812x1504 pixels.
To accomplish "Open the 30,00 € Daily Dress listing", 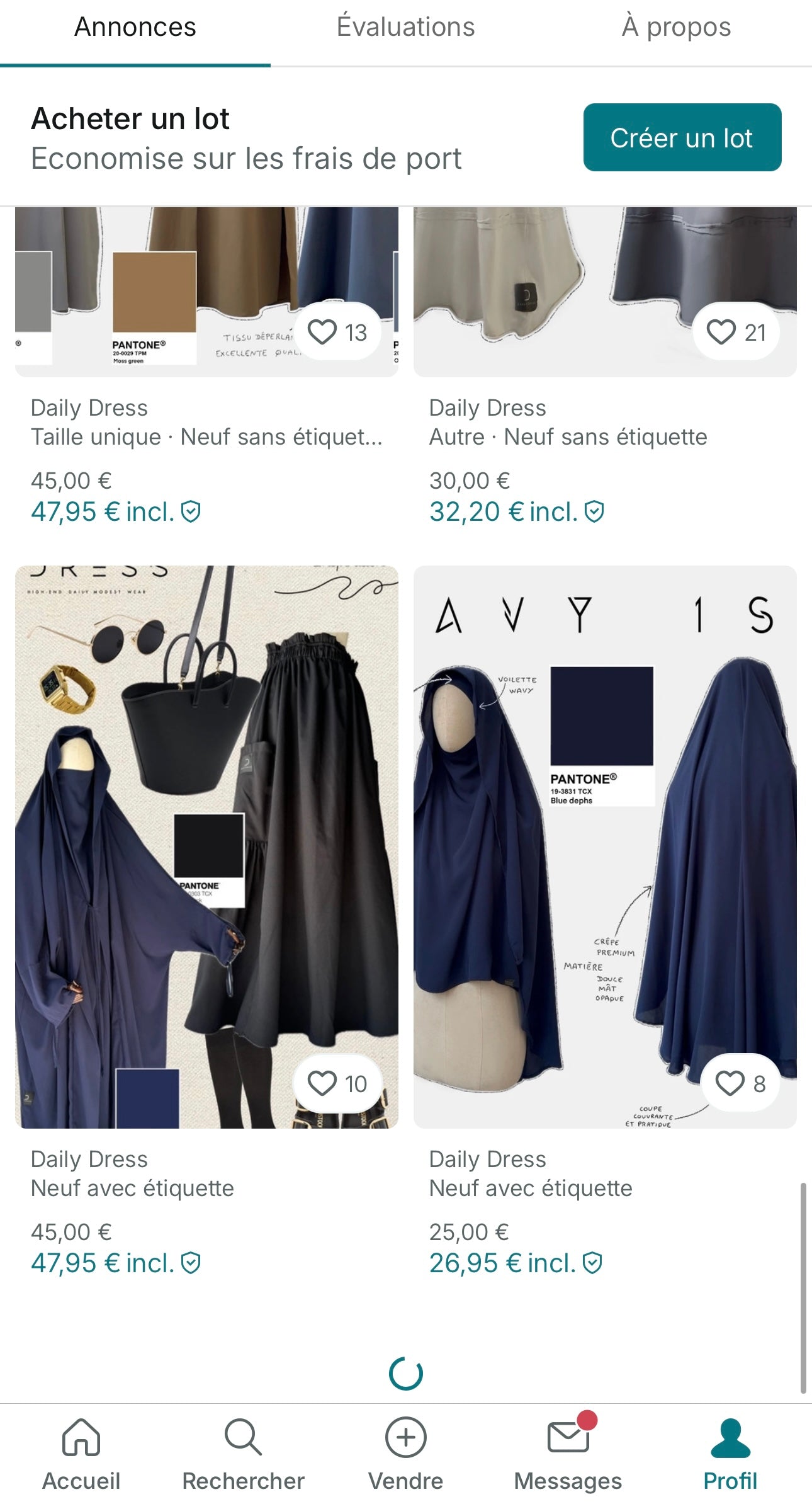I will [x=604, y=290].
